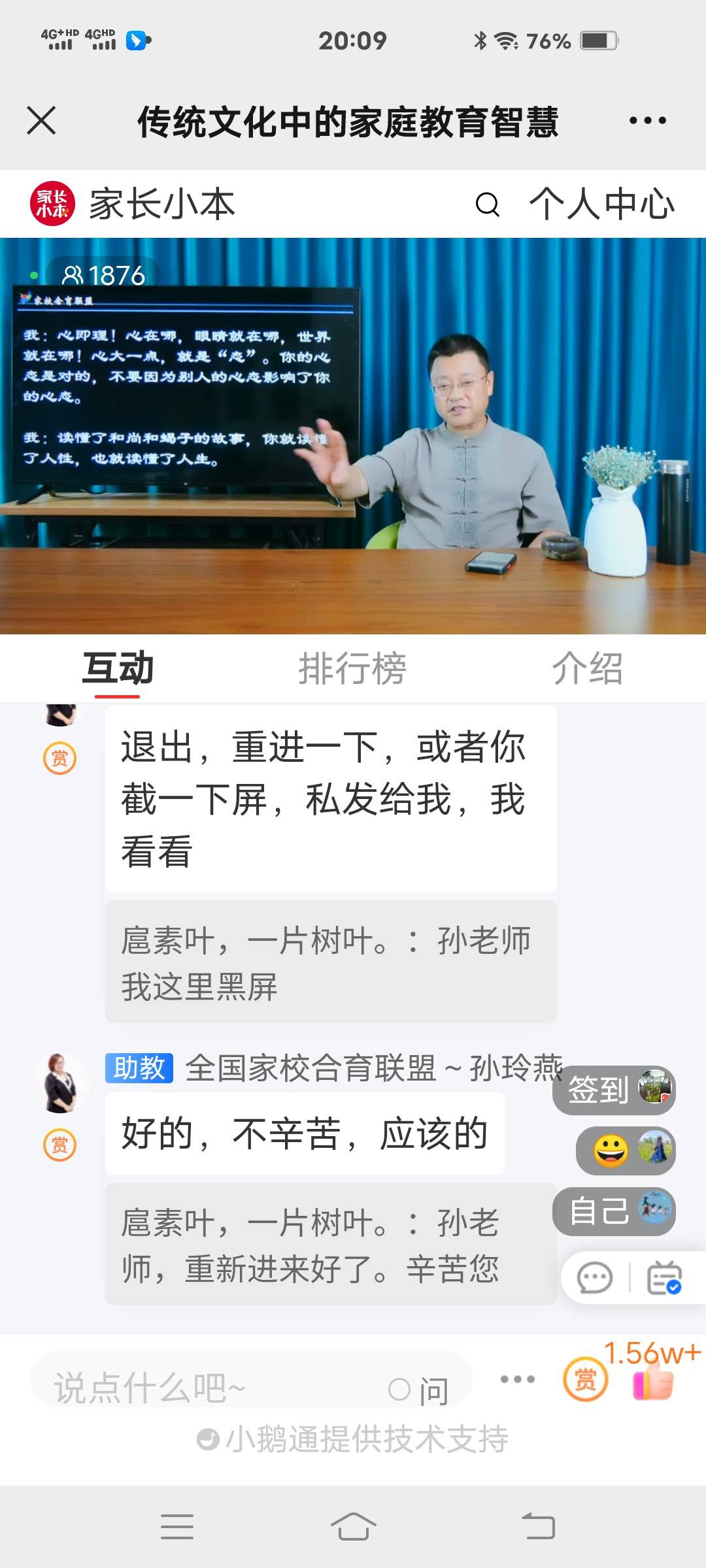This screenshot has width=706, height=1568.
Task: Open the chat bubble icon above input bar
Action: pyautogui.click(x=597, y=1279)
